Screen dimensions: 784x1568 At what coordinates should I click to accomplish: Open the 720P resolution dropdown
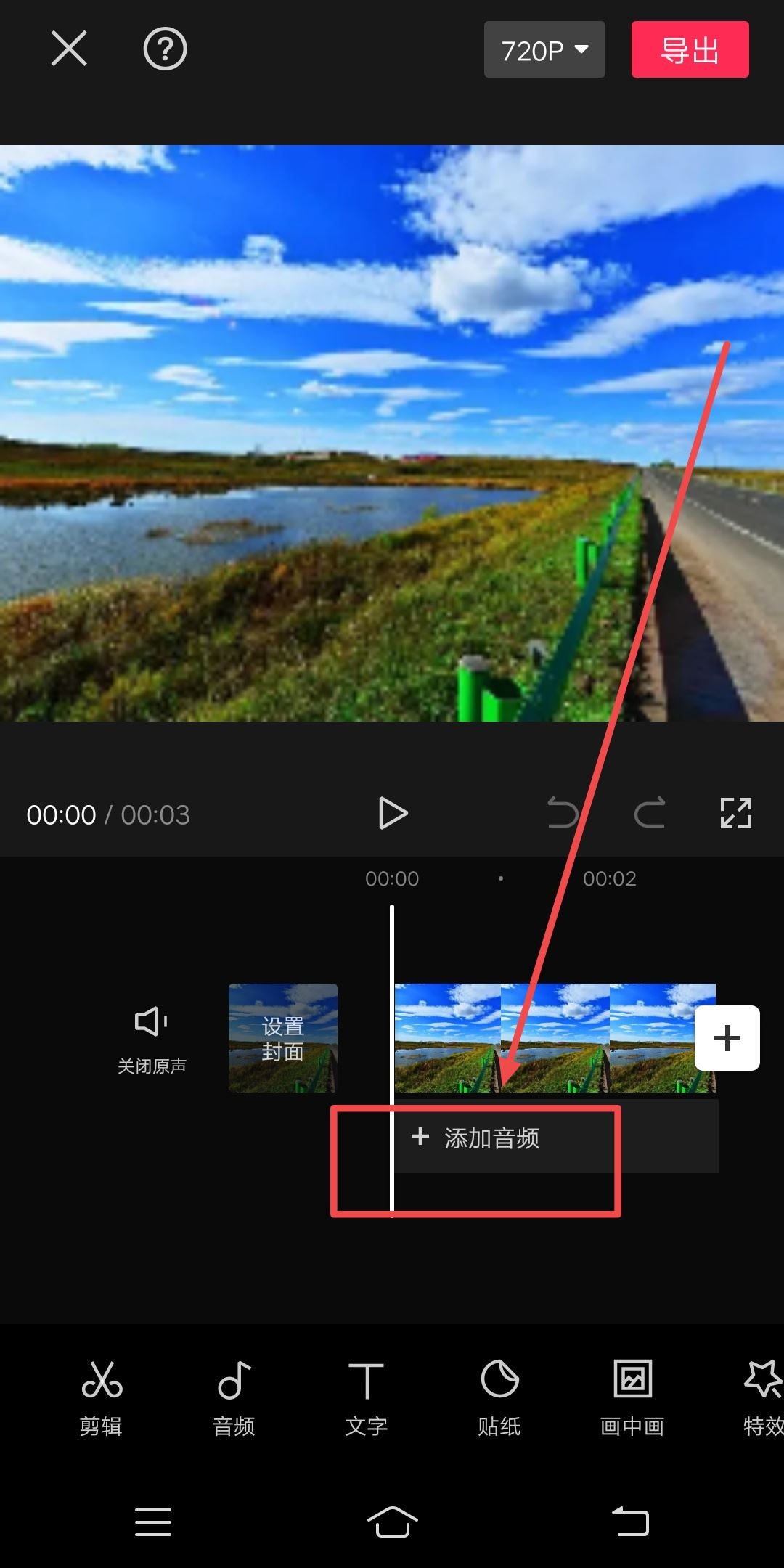point(544,50)
